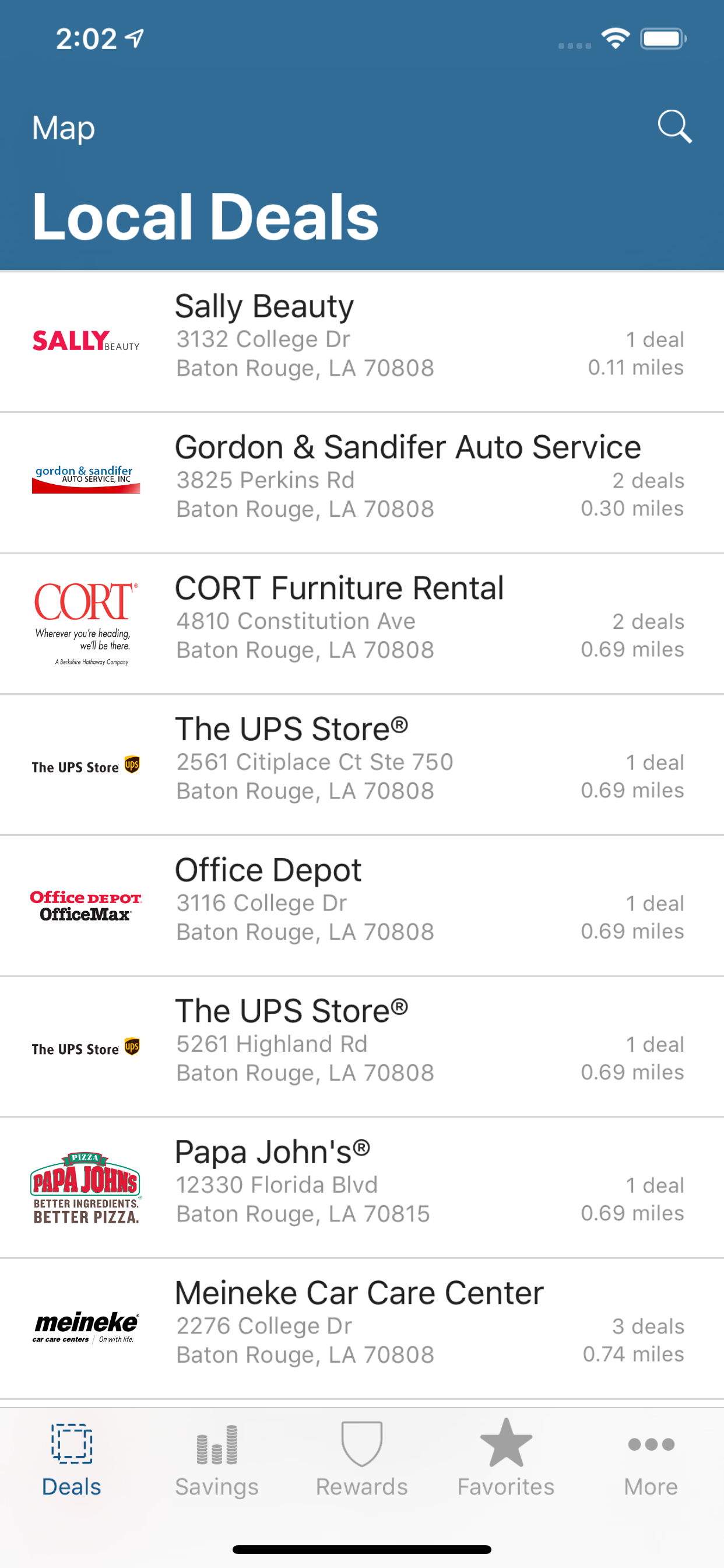Switch to the Map view

64,128
